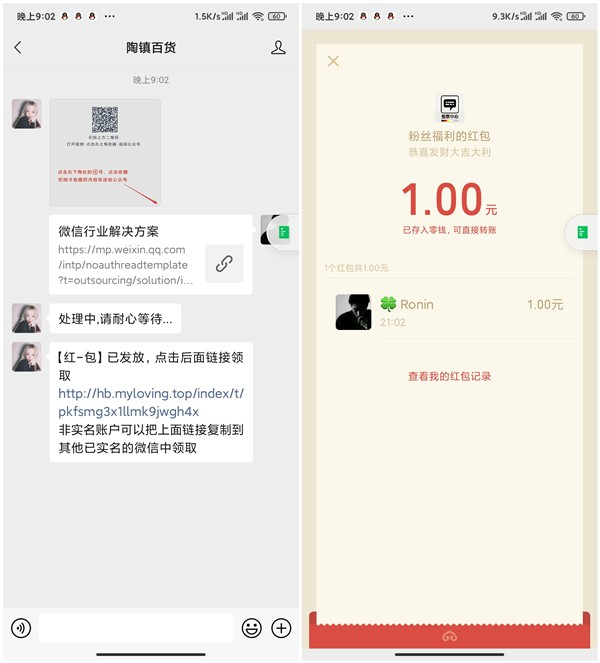Switch to voice input in the chat
The width and height of the screenshot is (600, 663).
[20, 628]
